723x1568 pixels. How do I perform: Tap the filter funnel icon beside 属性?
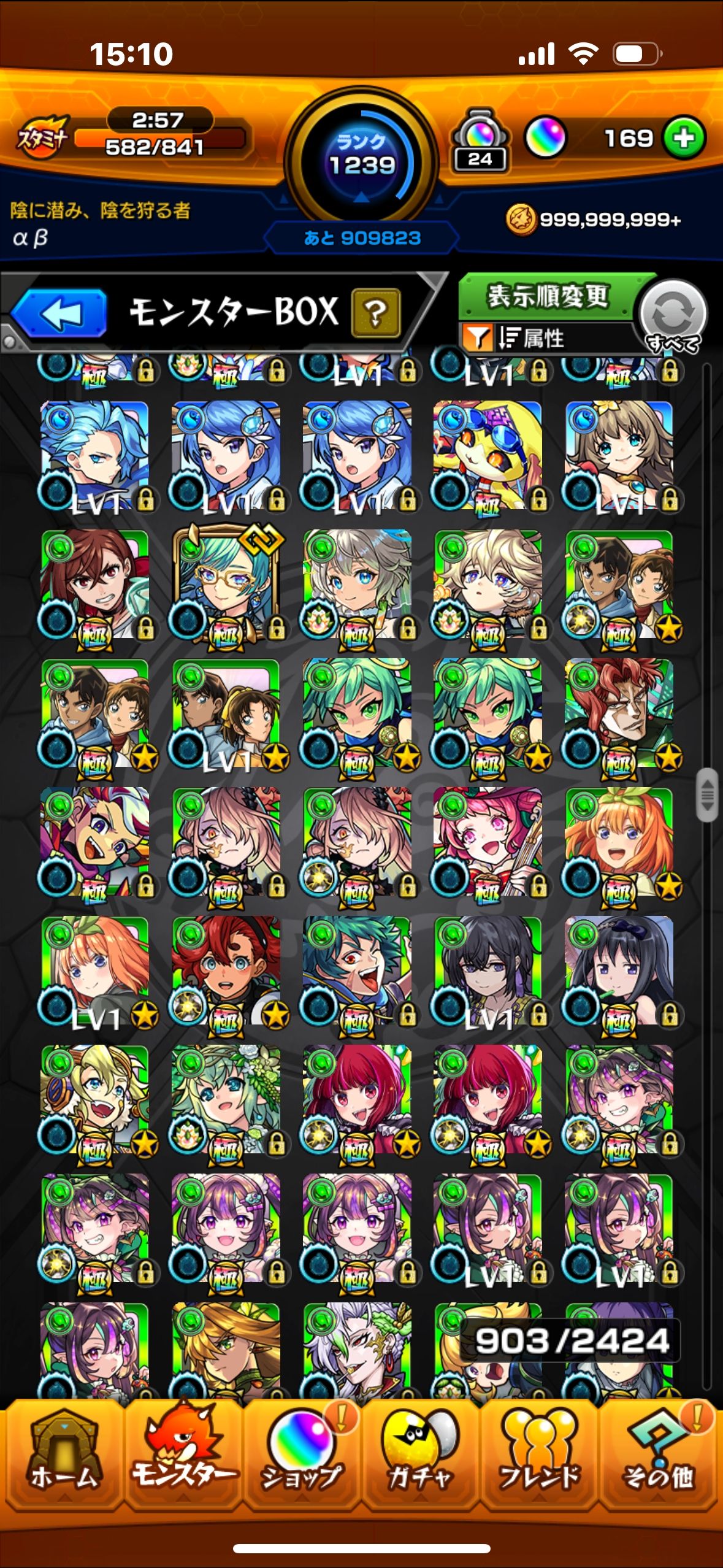click(x=477, y=338)
